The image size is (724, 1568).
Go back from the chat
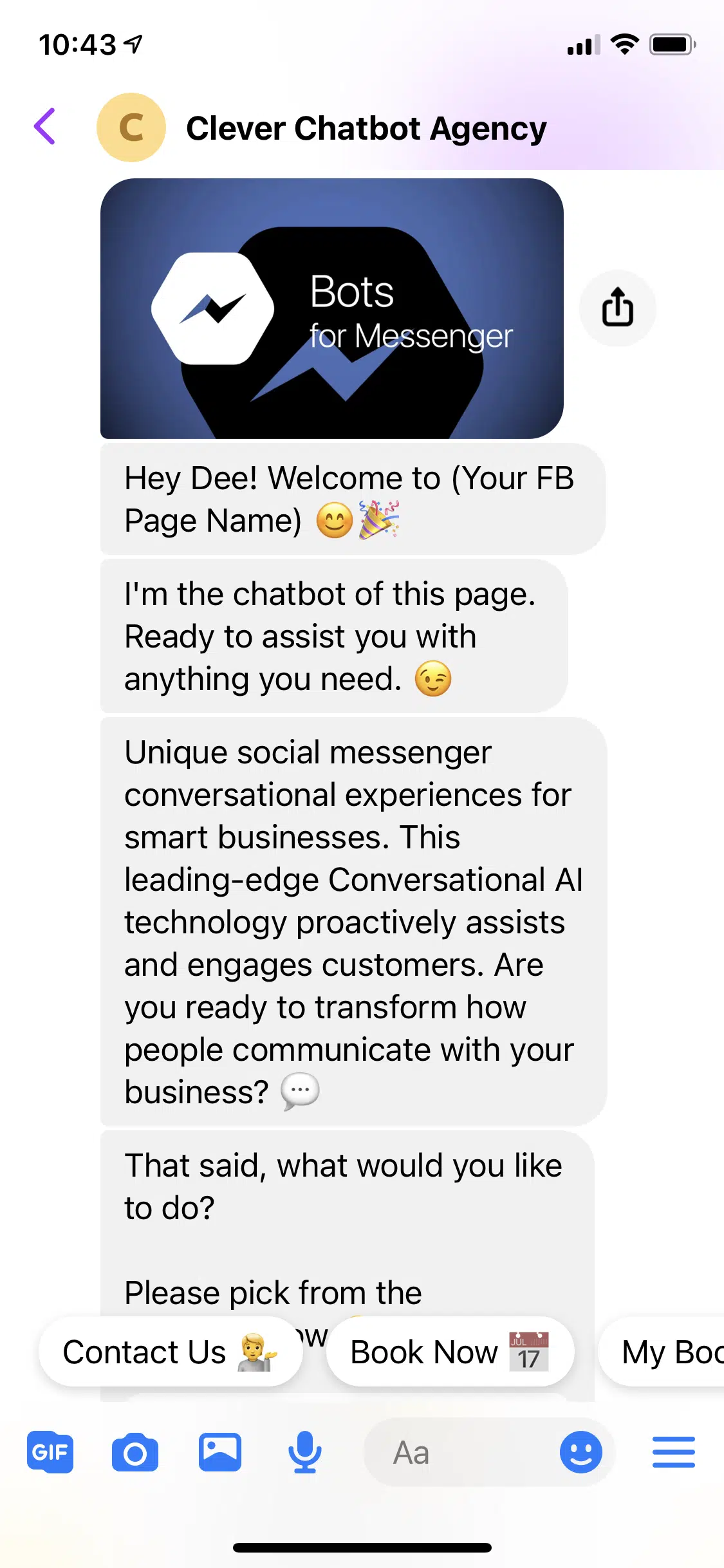45,127
